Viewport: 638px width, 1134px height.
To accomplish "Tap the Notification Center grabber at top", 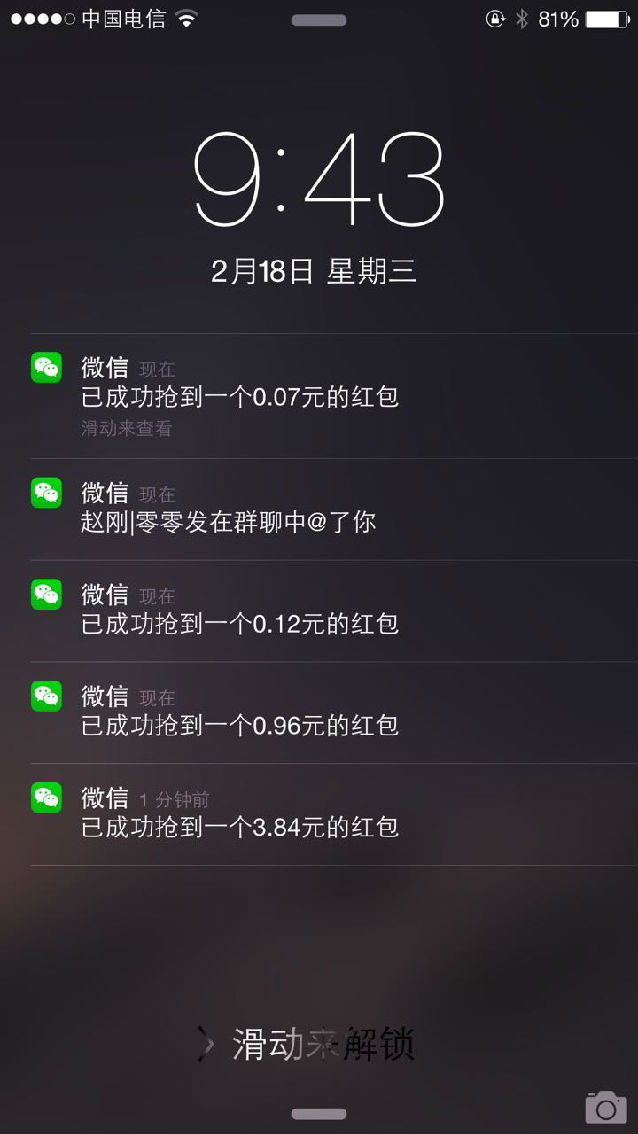I will pyautogui.click(x=319, y=20).
